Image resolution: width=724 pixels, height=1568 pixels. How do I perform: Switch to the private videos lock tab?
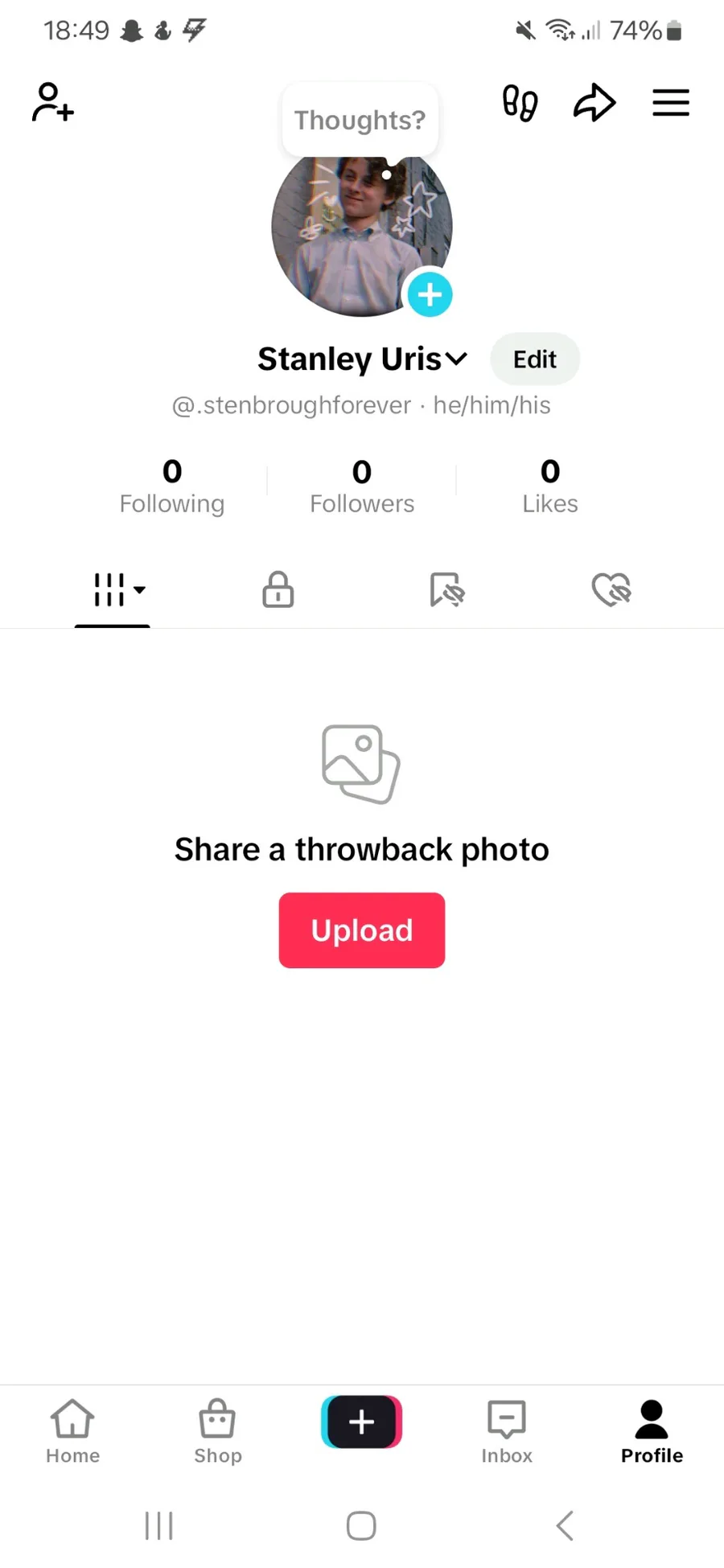tap(278, 589)
